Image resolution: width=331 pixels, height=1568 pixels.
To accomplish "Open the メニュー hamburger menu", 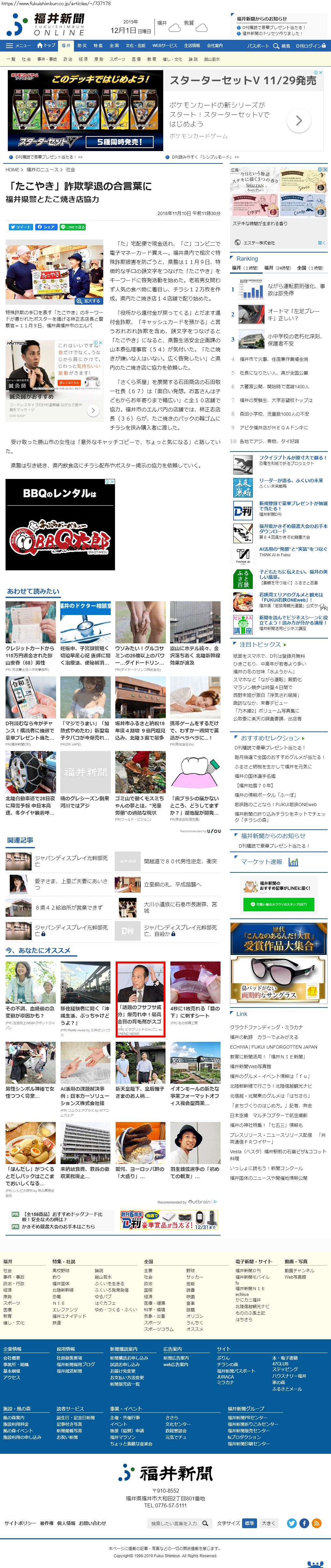I will (18, 46).
